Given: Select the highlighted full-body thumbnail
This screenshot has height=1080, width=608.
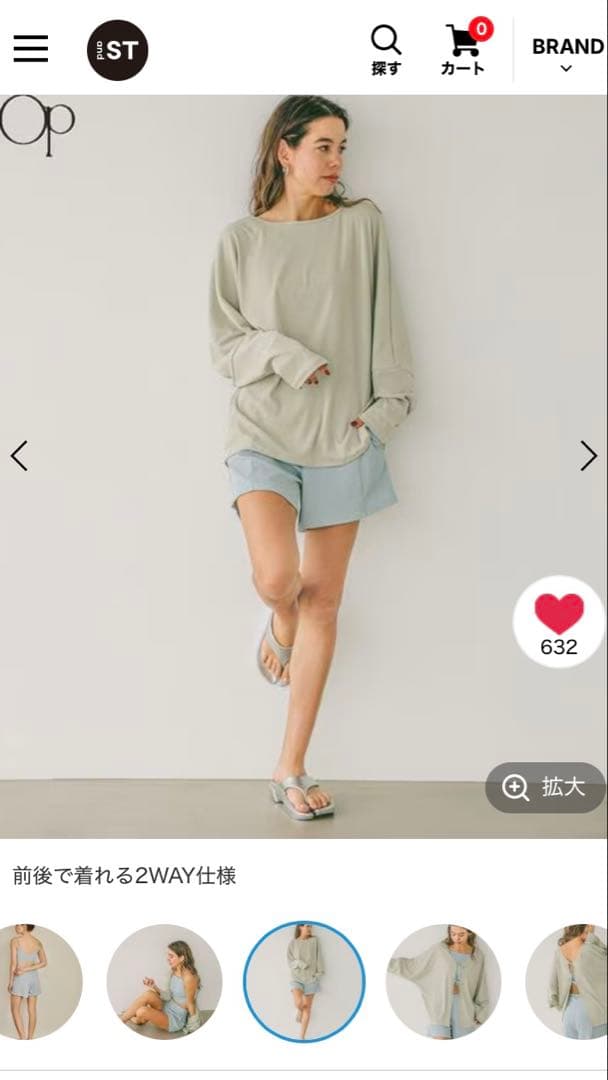Looking at the screenshot, I should coord(304,981).
